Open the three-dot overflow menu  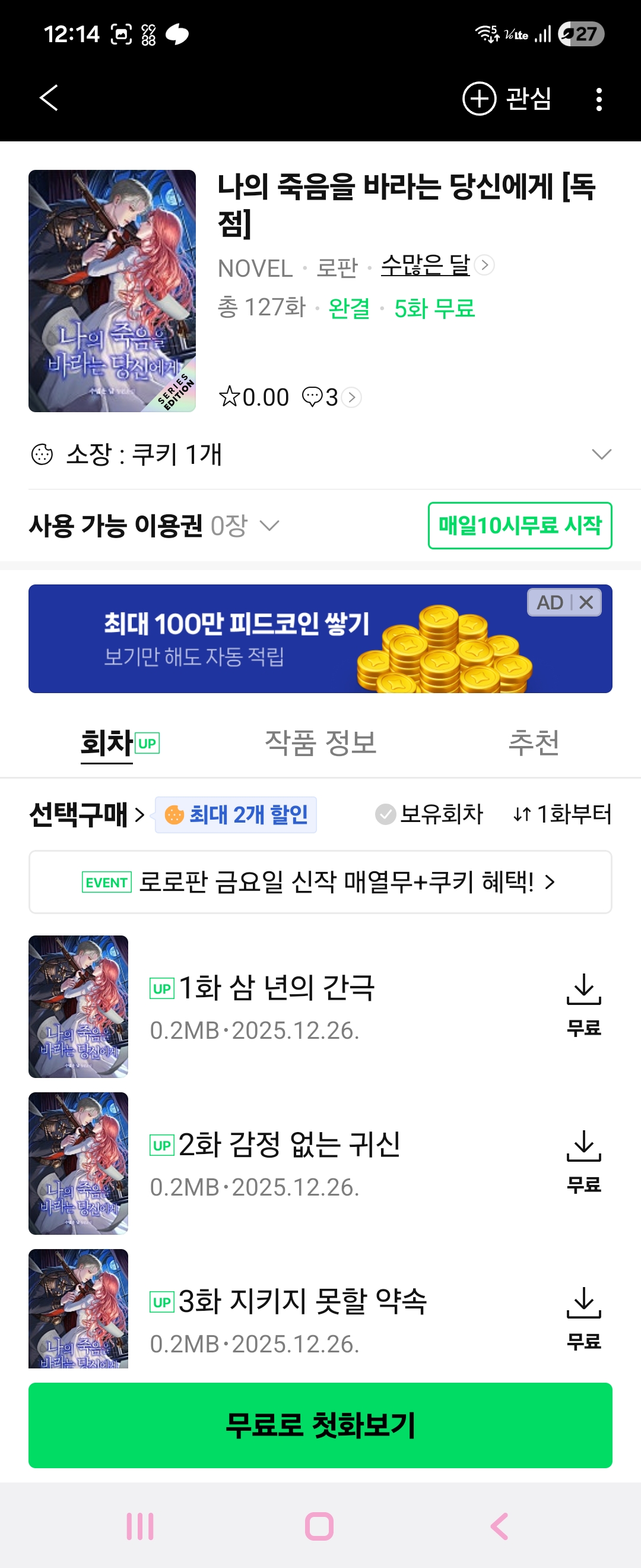coord(598,99)
